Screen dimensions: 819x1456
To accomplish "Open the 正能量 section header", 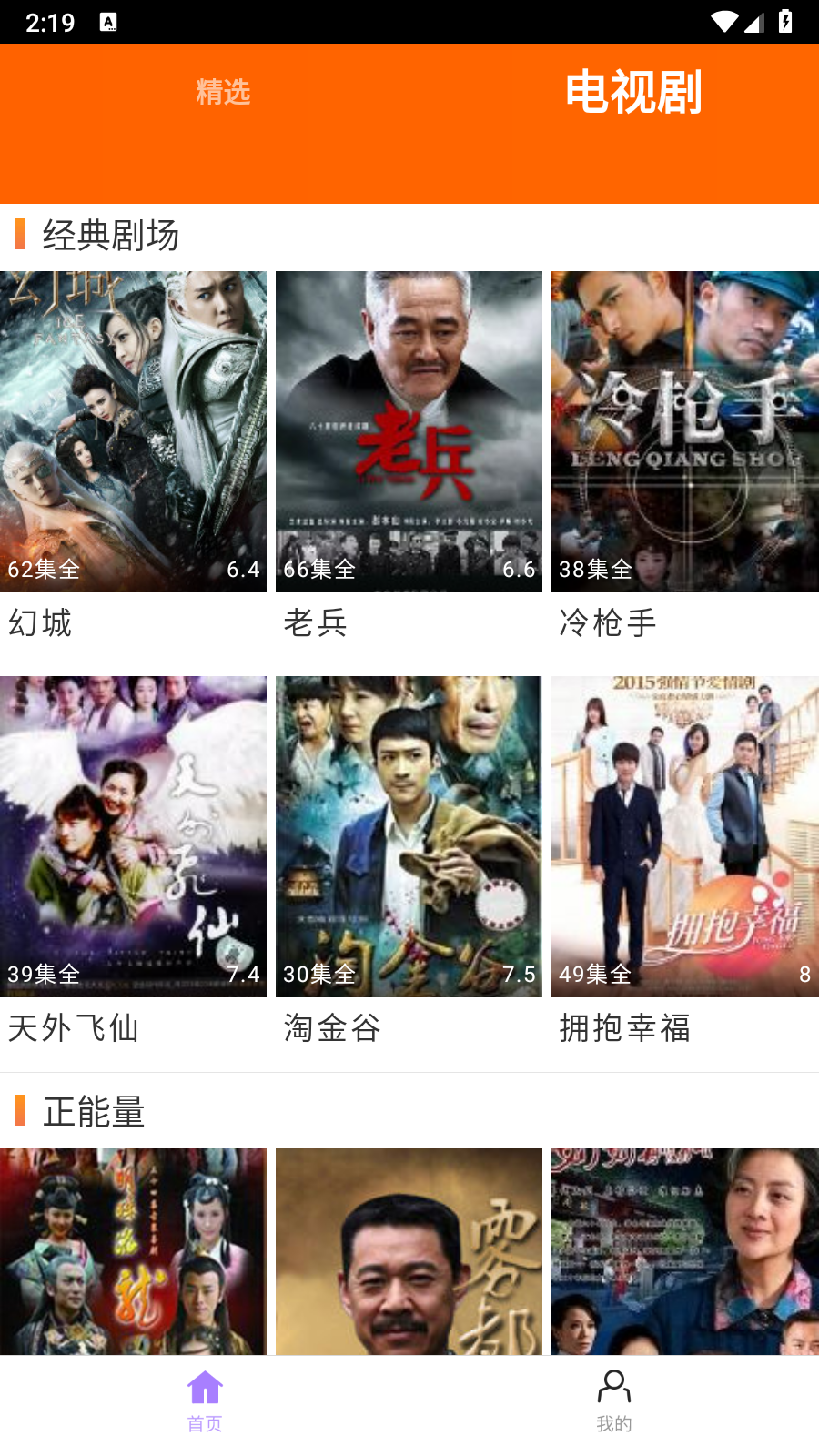I will point(93,1111).
